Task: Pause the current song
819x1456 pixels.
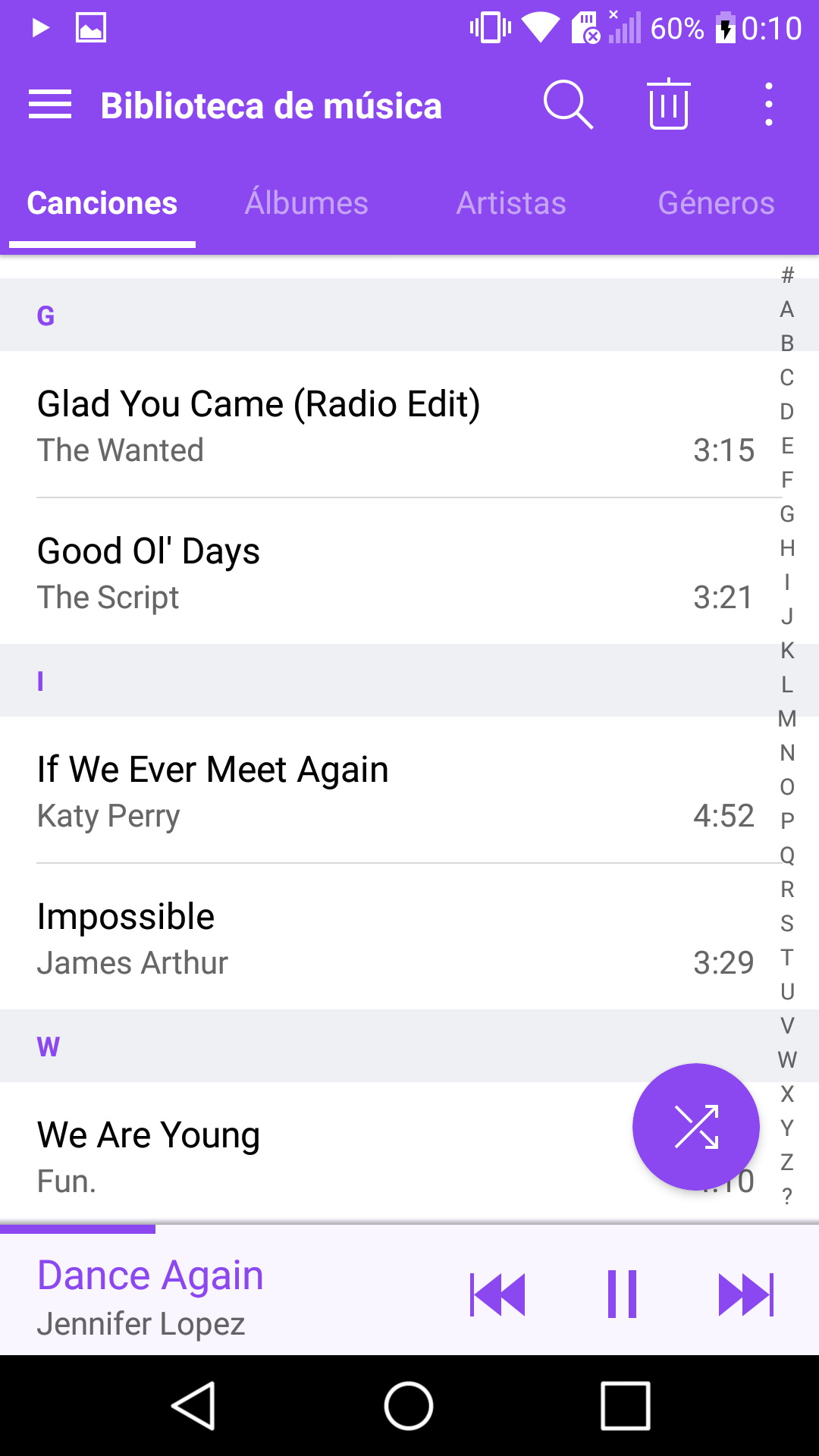Action: tap(622, 1294)
